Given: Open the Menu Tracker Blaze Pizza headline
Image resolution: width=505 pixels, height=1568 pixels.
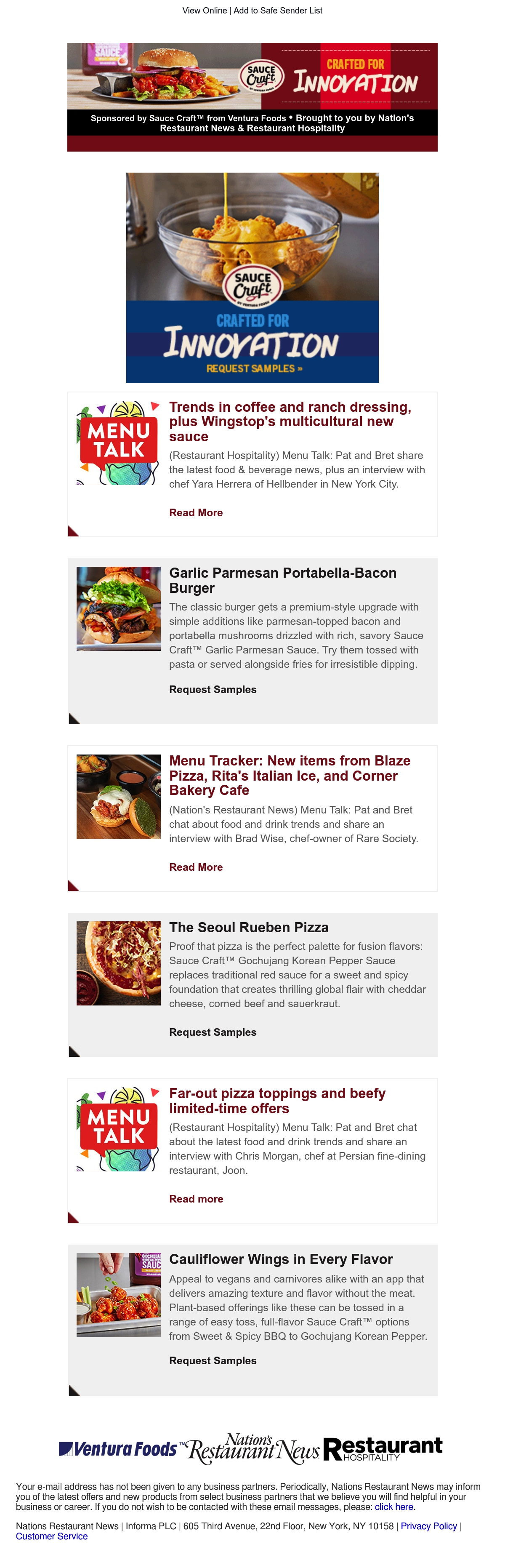Looking at the screenshot, I should [290, 776].
